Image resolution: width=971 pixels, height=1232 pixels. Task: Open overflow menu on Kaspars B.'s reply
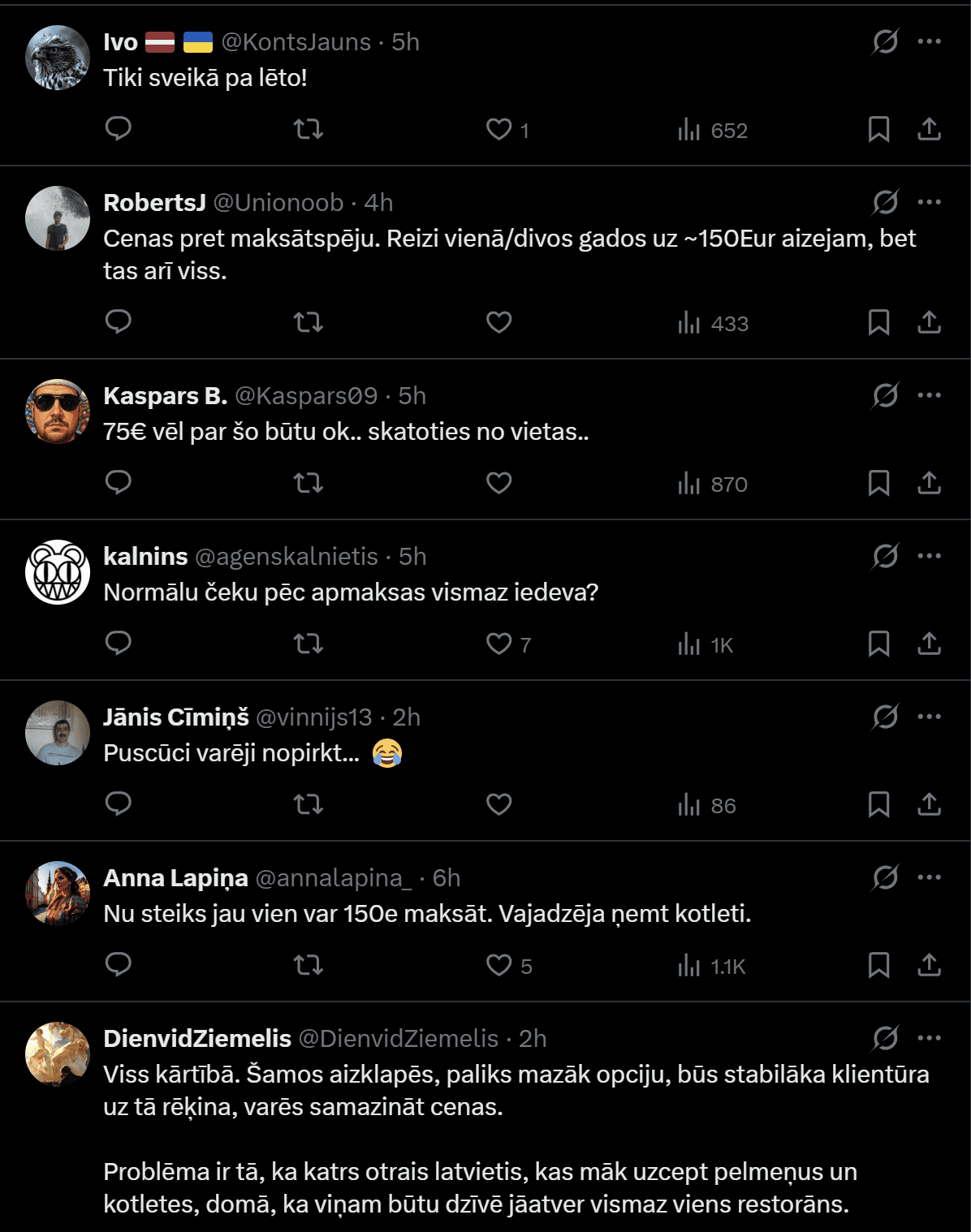pos(929,395)
